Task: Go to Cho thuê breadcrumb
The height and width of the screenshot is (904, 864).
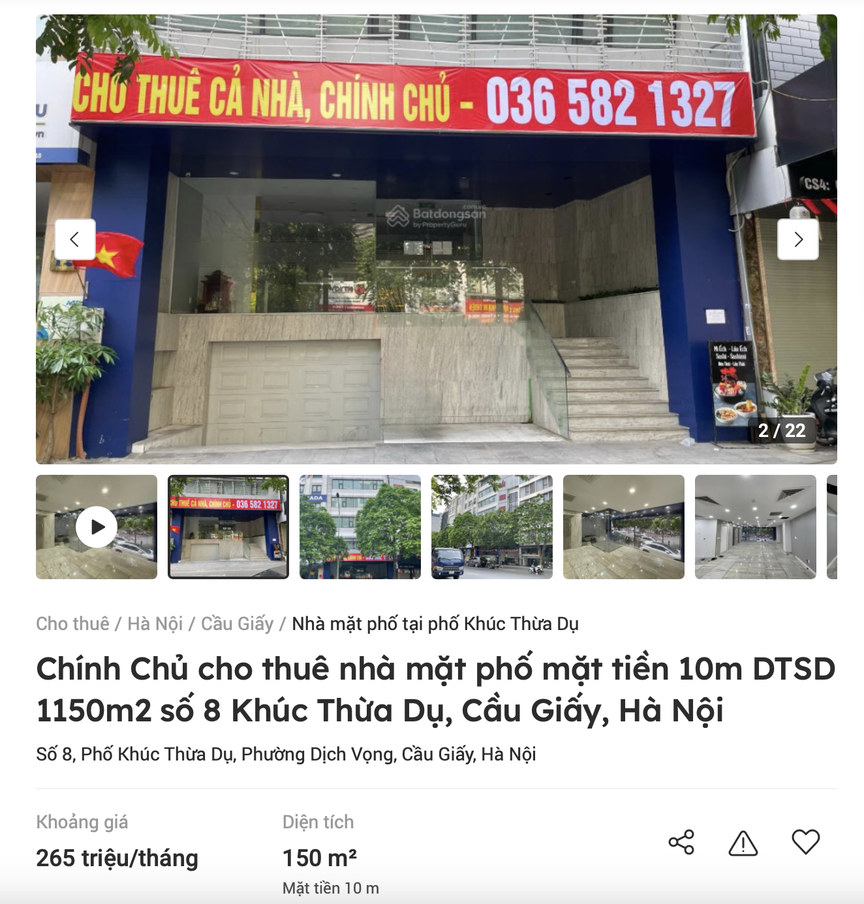Action: coord(73,624)
